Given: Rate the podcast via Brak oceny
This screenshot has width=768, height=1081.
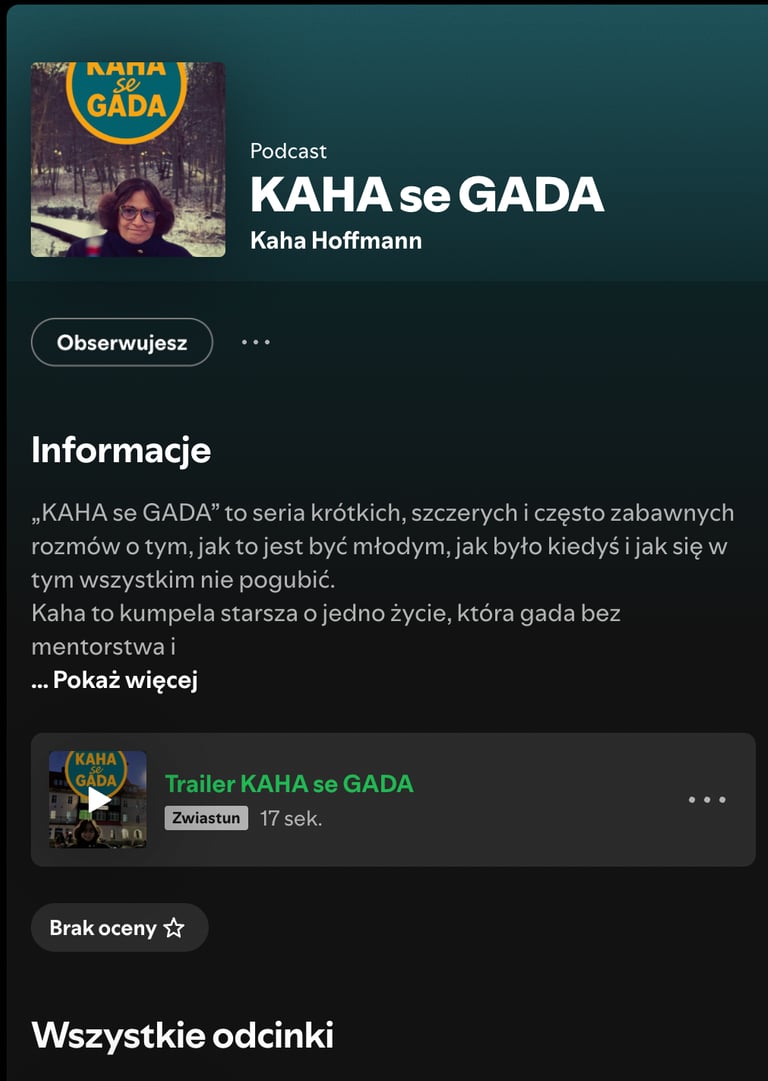Looking at the screenshot, I should pos(119,927).
